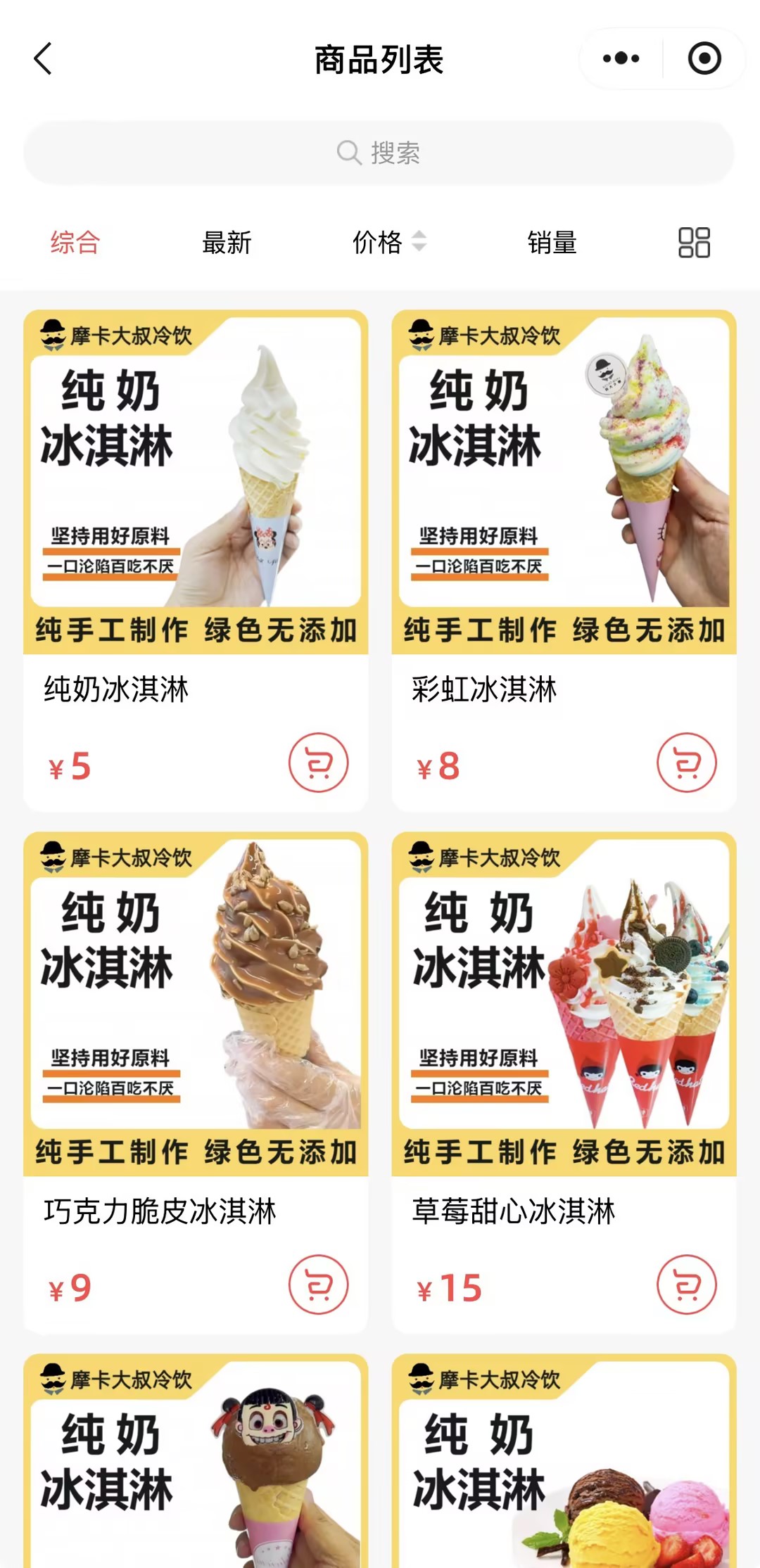Add 草莓甜心冰淇淋 to the cart

687,1285
